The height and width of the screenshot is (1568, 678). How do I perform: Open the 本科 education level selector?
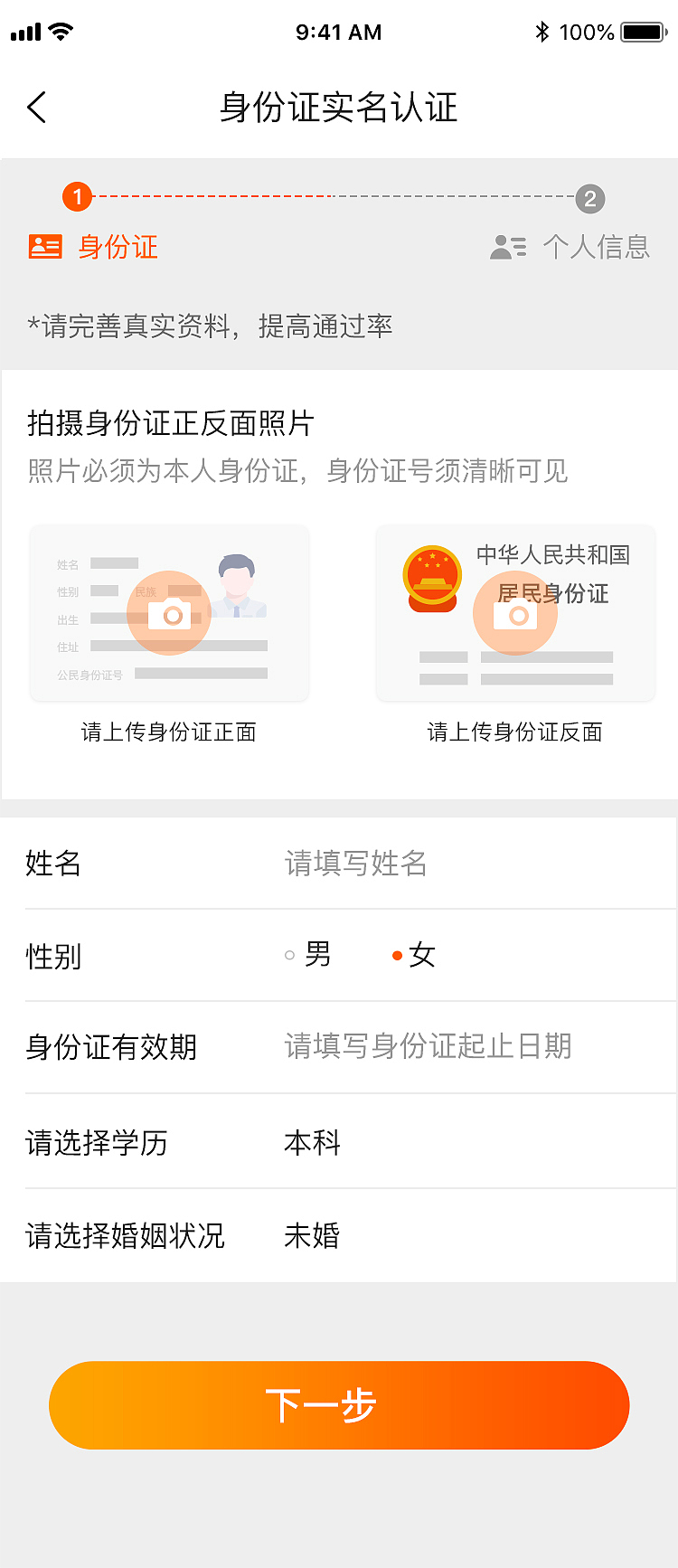point(312,1142)
